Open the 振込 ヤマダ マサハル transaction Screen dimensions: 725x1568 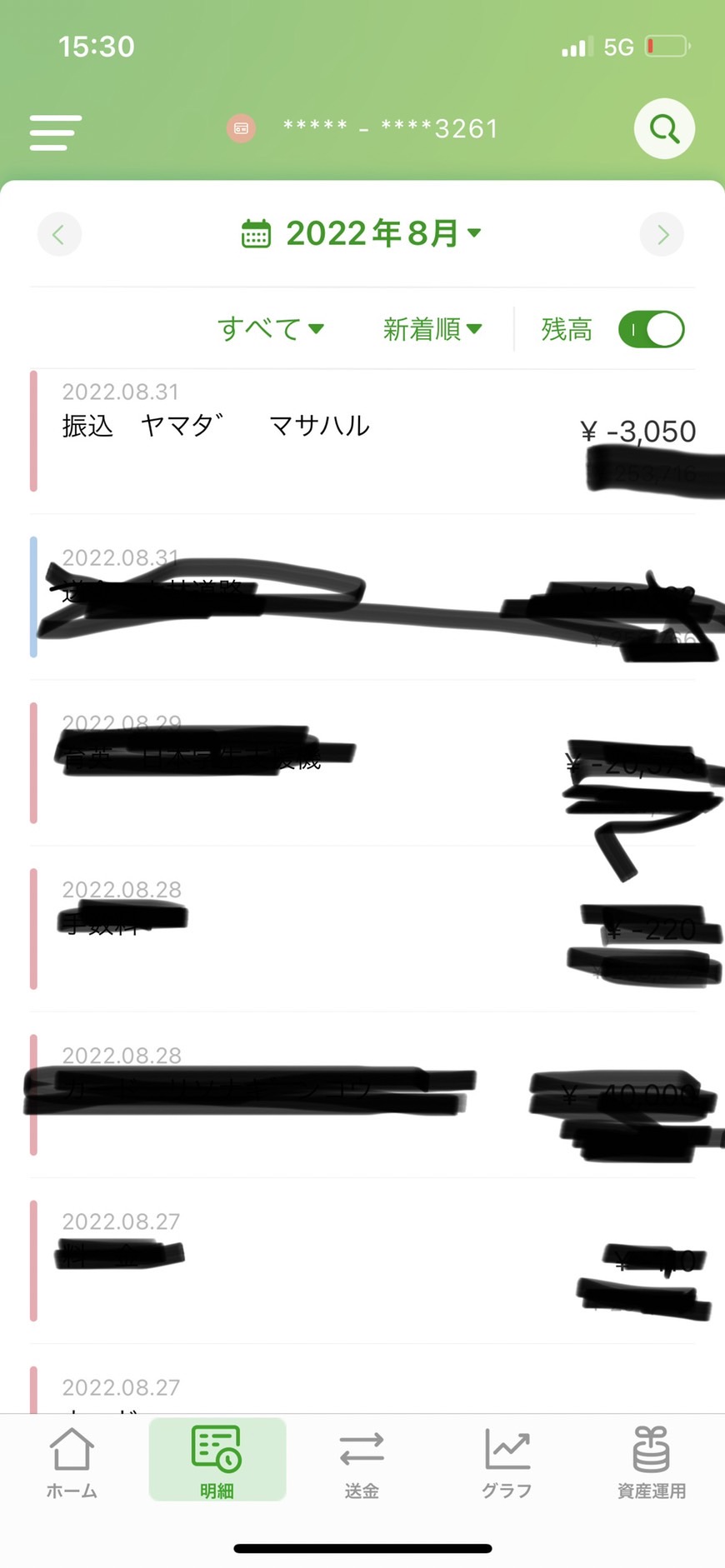(x=362, y=432)
